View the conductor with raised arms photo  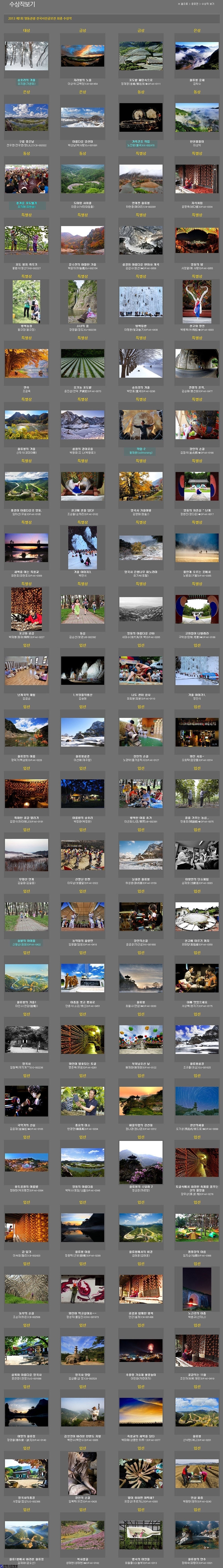(141, 424)
